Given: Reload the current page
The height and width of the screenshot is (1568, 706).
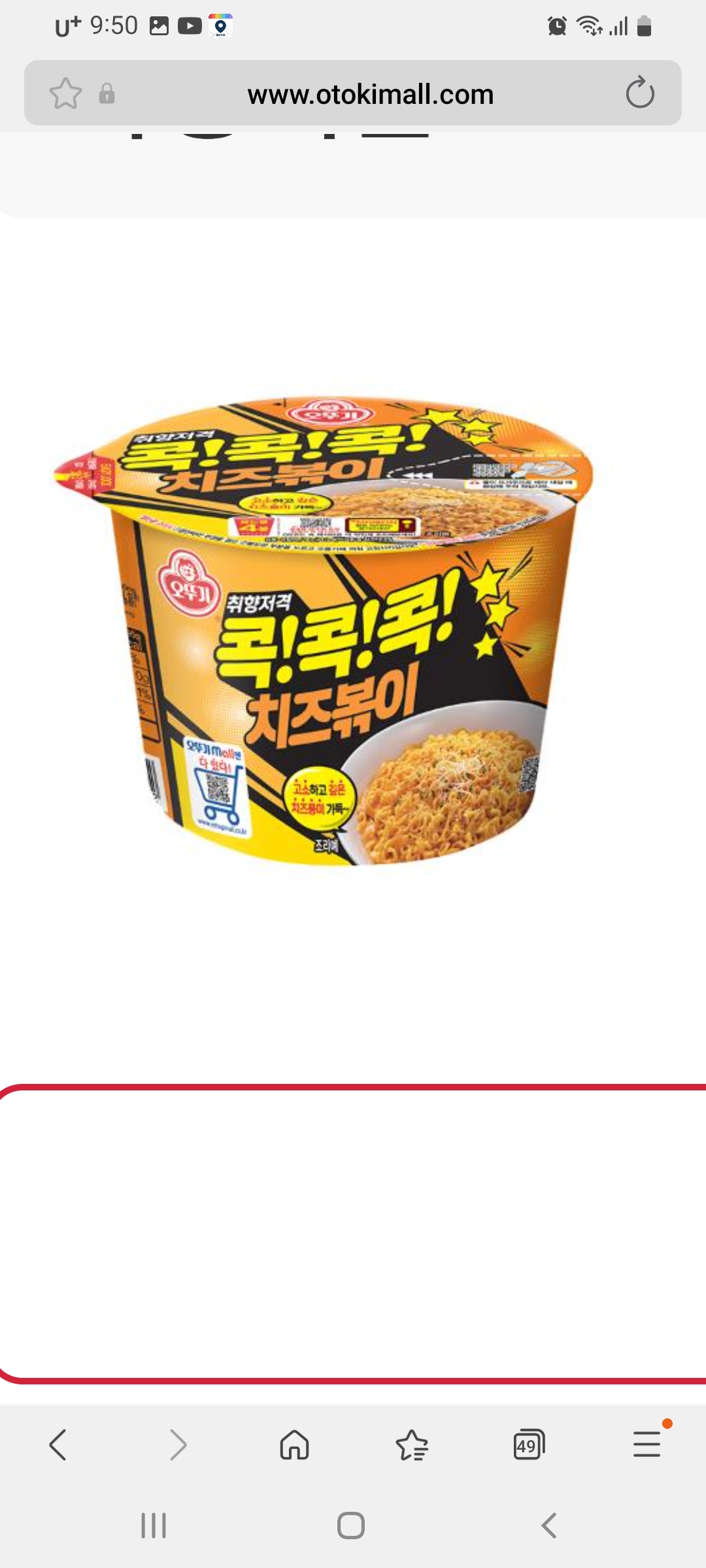Looking at the screenshot, I should (639, 93).
